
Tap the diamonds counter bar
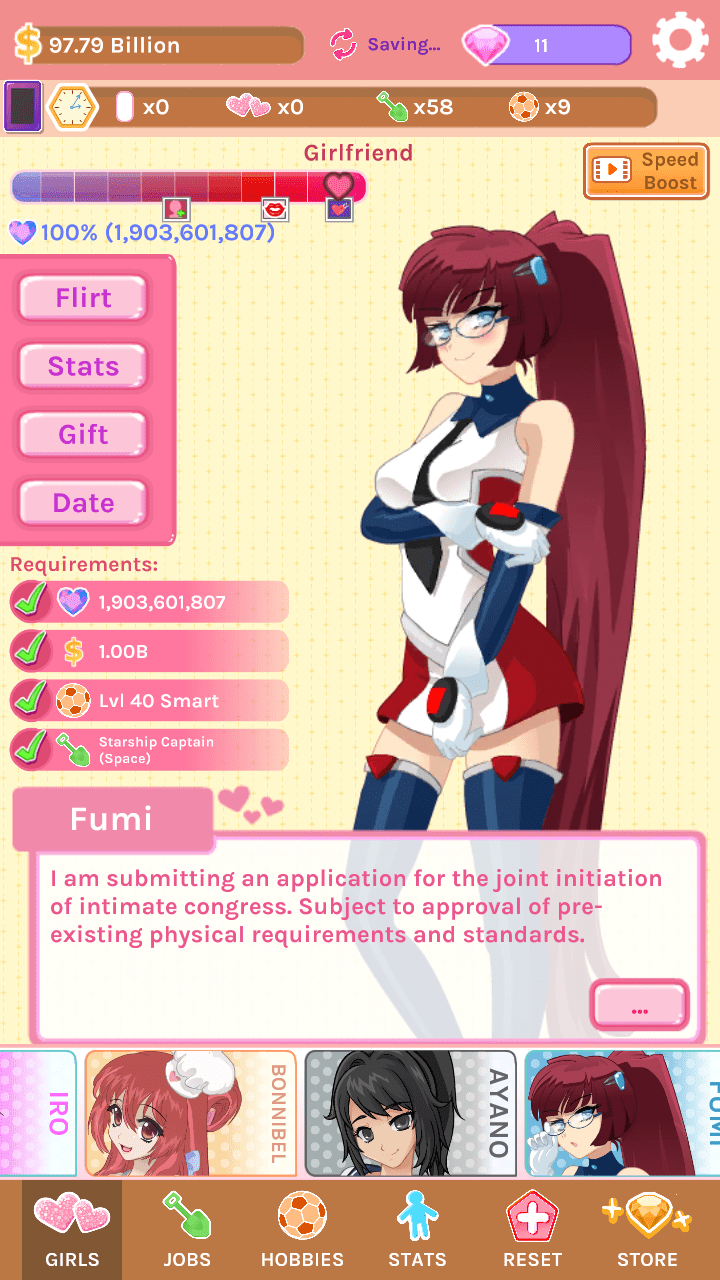click(x=547, y=45)
